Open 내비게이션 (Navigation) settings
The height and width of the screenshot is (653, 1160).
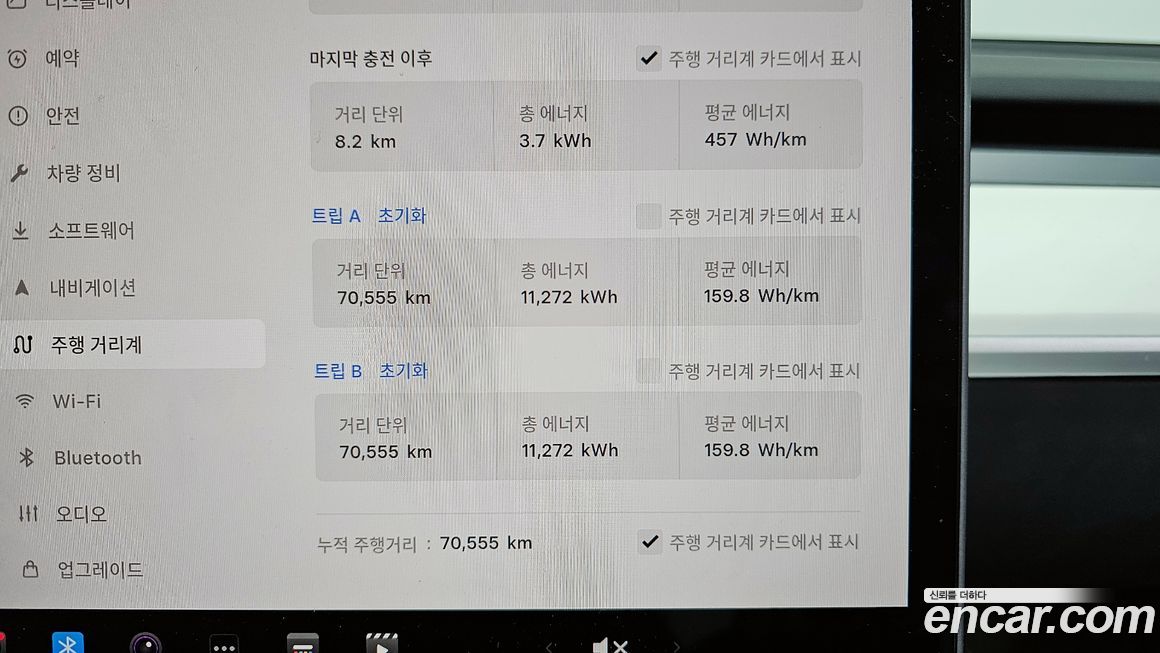point(92,288)
